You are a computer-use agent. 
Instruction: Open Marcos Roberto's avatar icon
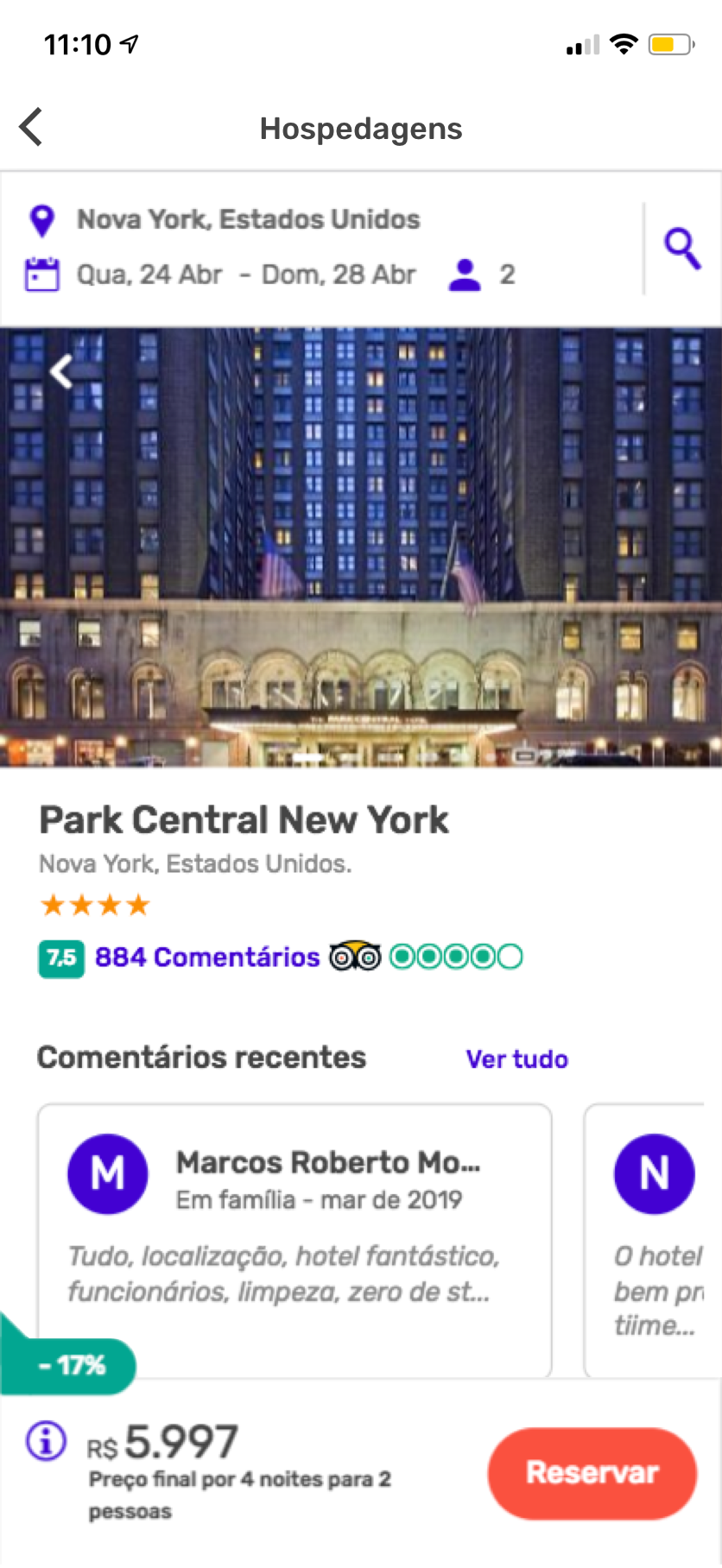107,1173
